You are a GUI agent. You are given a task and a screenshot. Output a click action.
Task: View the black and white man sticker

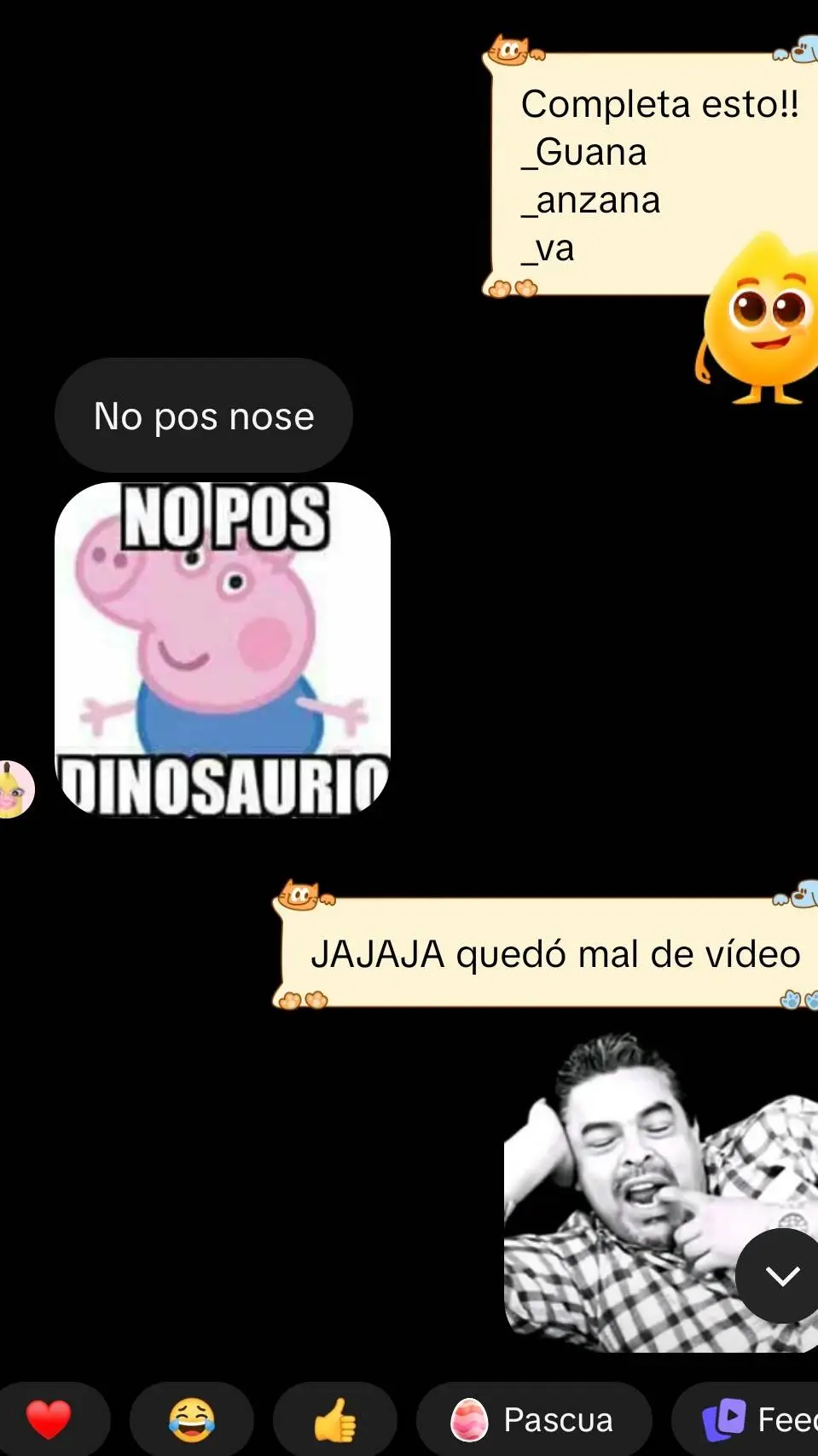pyautogui.click(x=661, y=1193)
